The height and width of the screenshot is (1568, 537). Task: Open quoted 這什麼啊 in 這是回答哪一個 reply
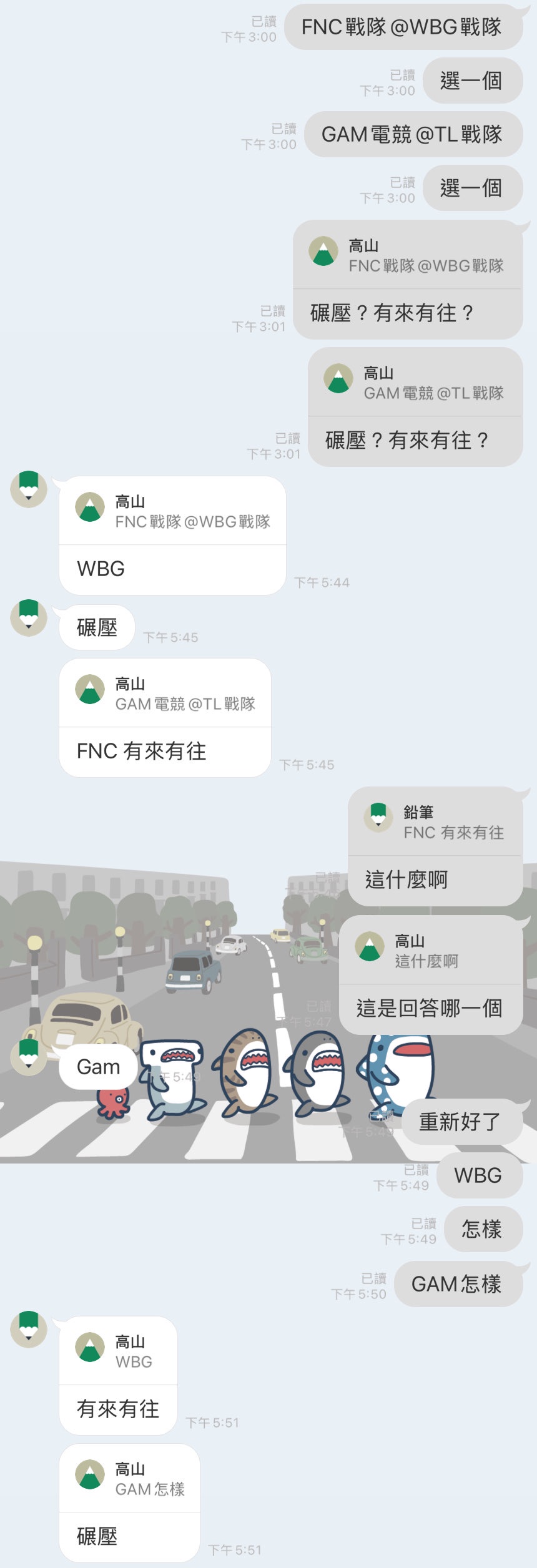pyautogui.click(x=431, y=951)
